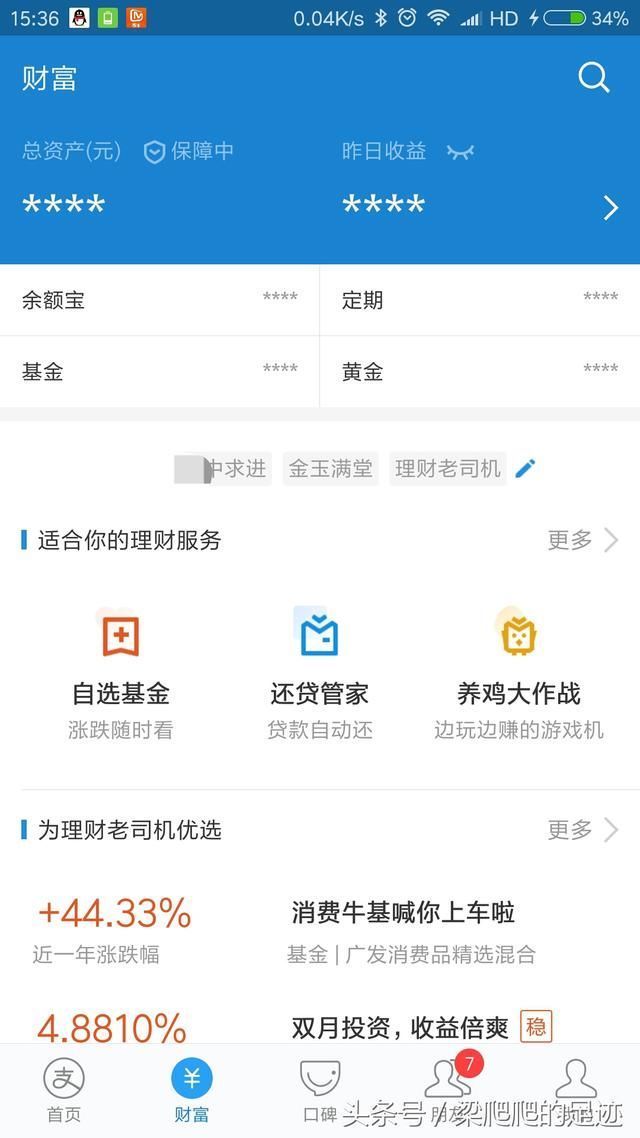Open 养鸡大作战 game
640x1138 pixels.
point(518,670)
